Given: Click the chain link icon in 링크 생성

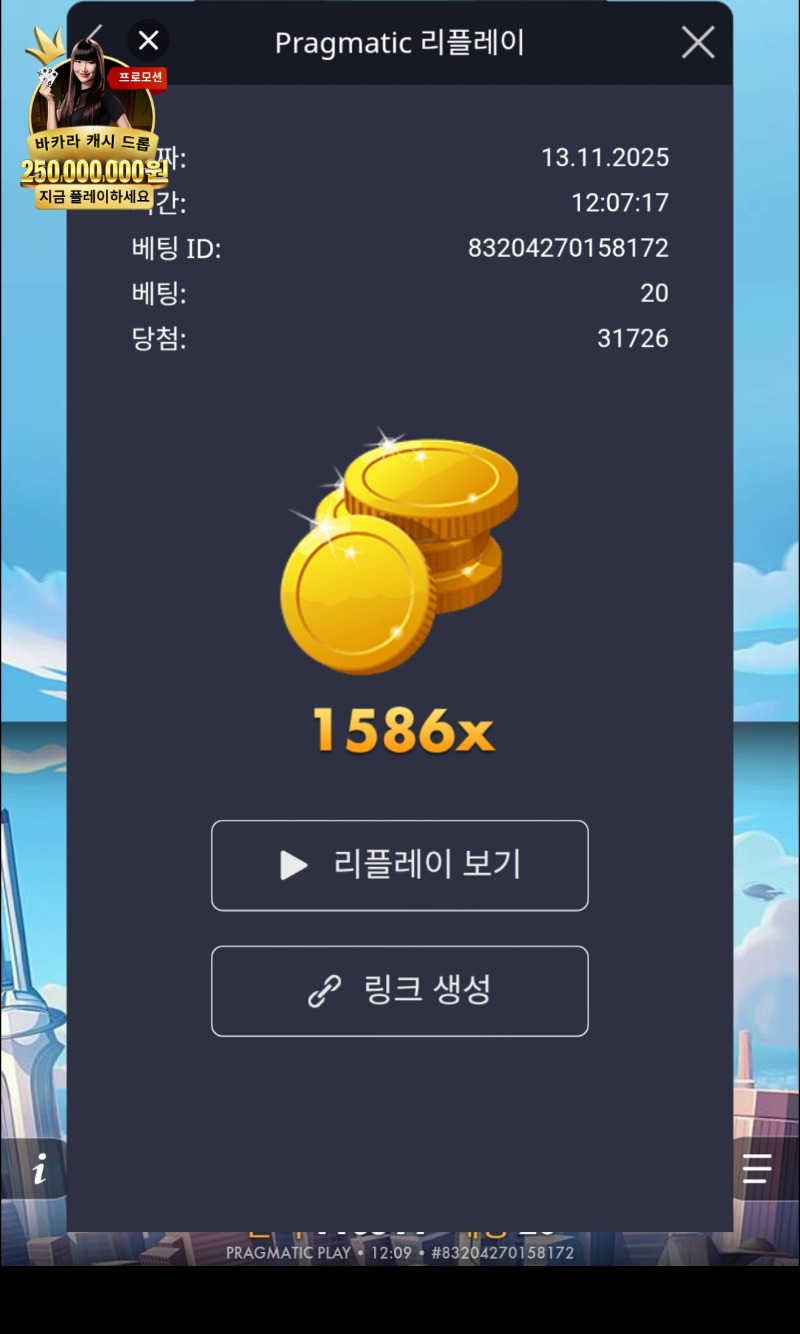Looking at the screenshot, I should tap(322, 991).
